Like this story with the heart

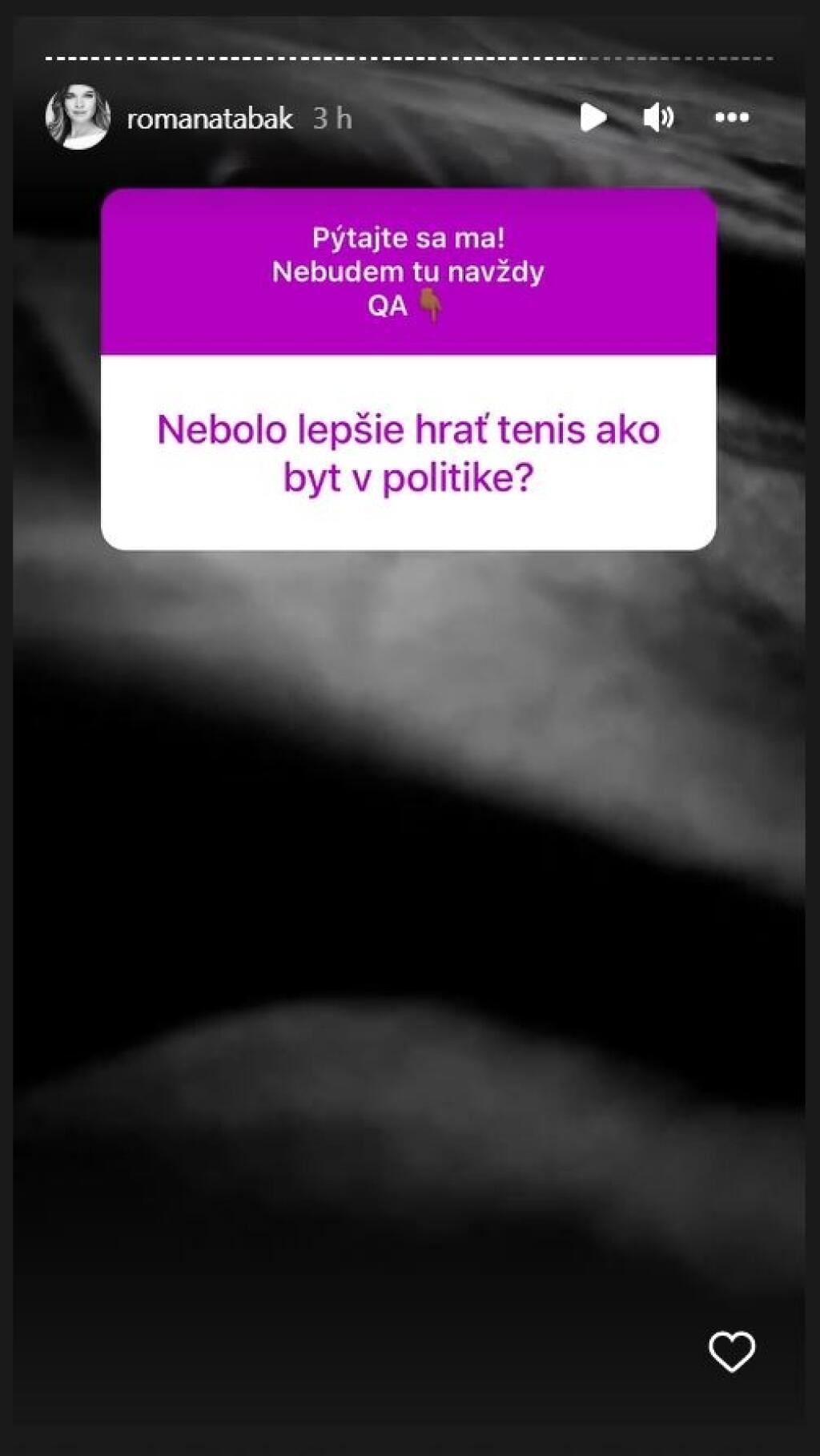(731, 1351)
